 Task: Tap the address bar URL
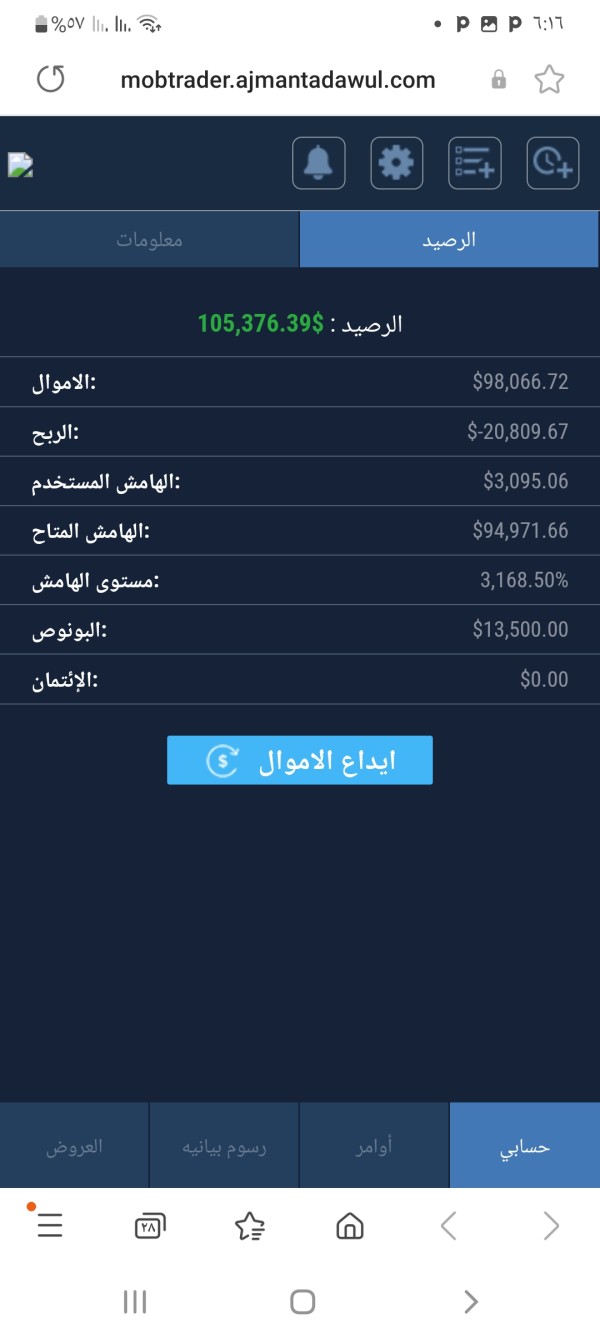pos(278,80)
